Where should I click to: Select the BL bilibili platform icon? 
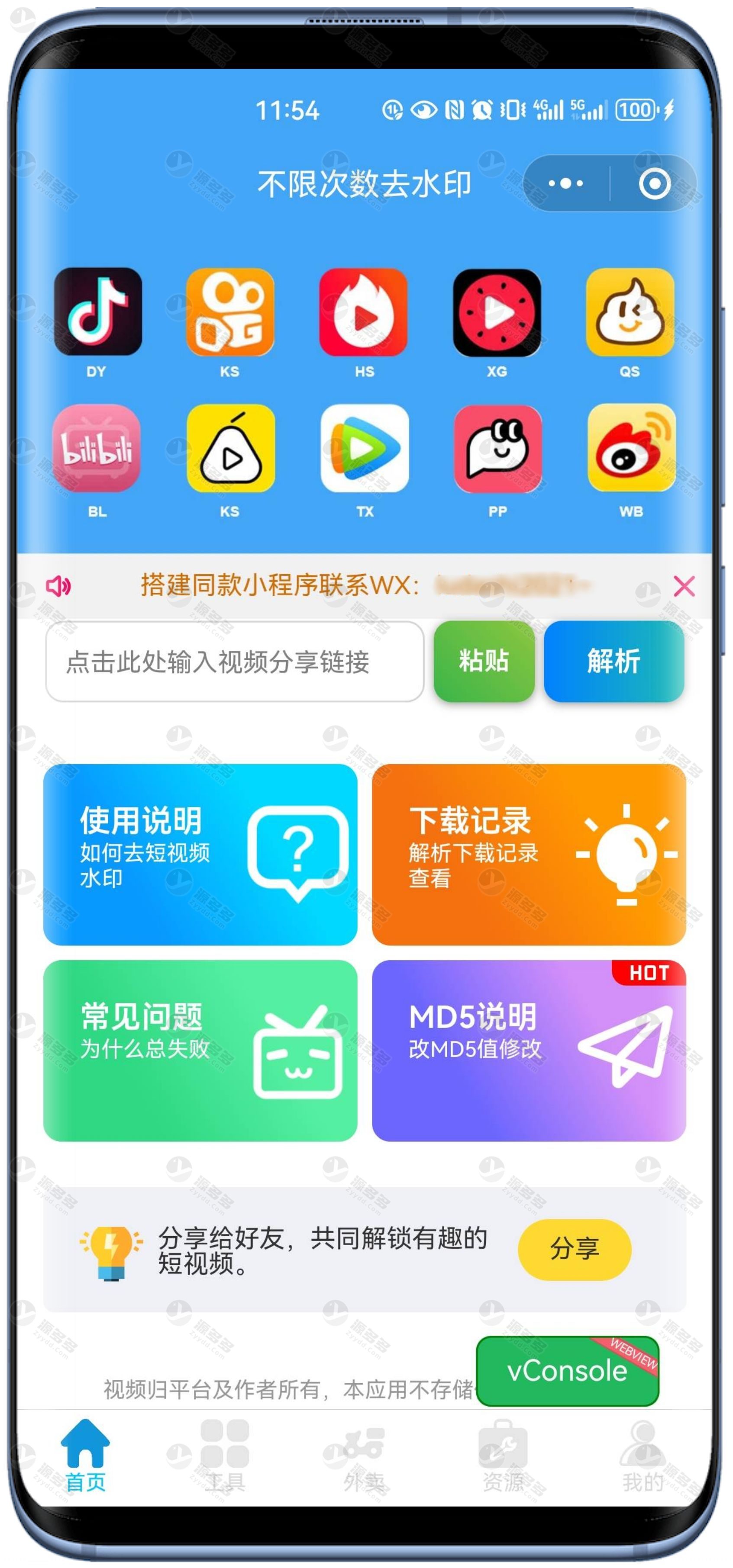(x=96, y=448)
